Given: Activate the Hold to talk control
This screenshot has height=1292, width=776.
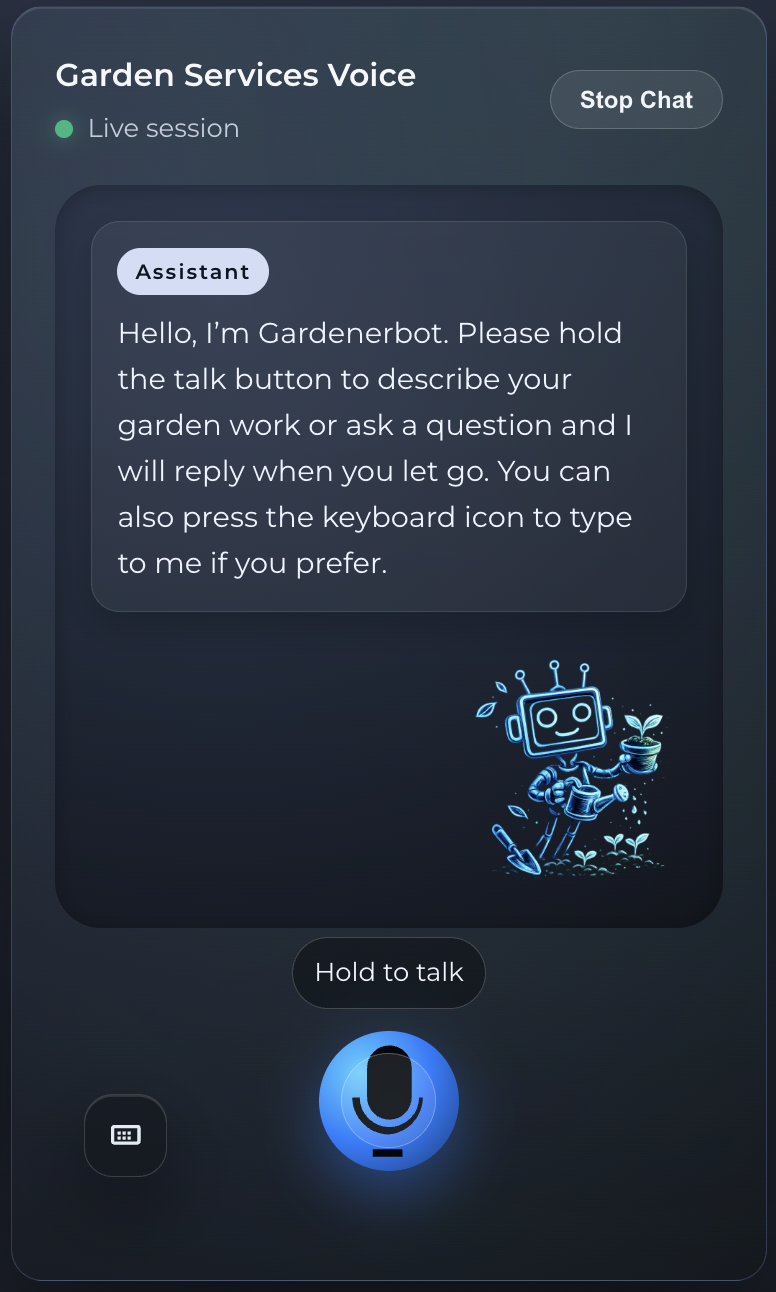Looking at the screenshot, I should (x=389, y=972).
